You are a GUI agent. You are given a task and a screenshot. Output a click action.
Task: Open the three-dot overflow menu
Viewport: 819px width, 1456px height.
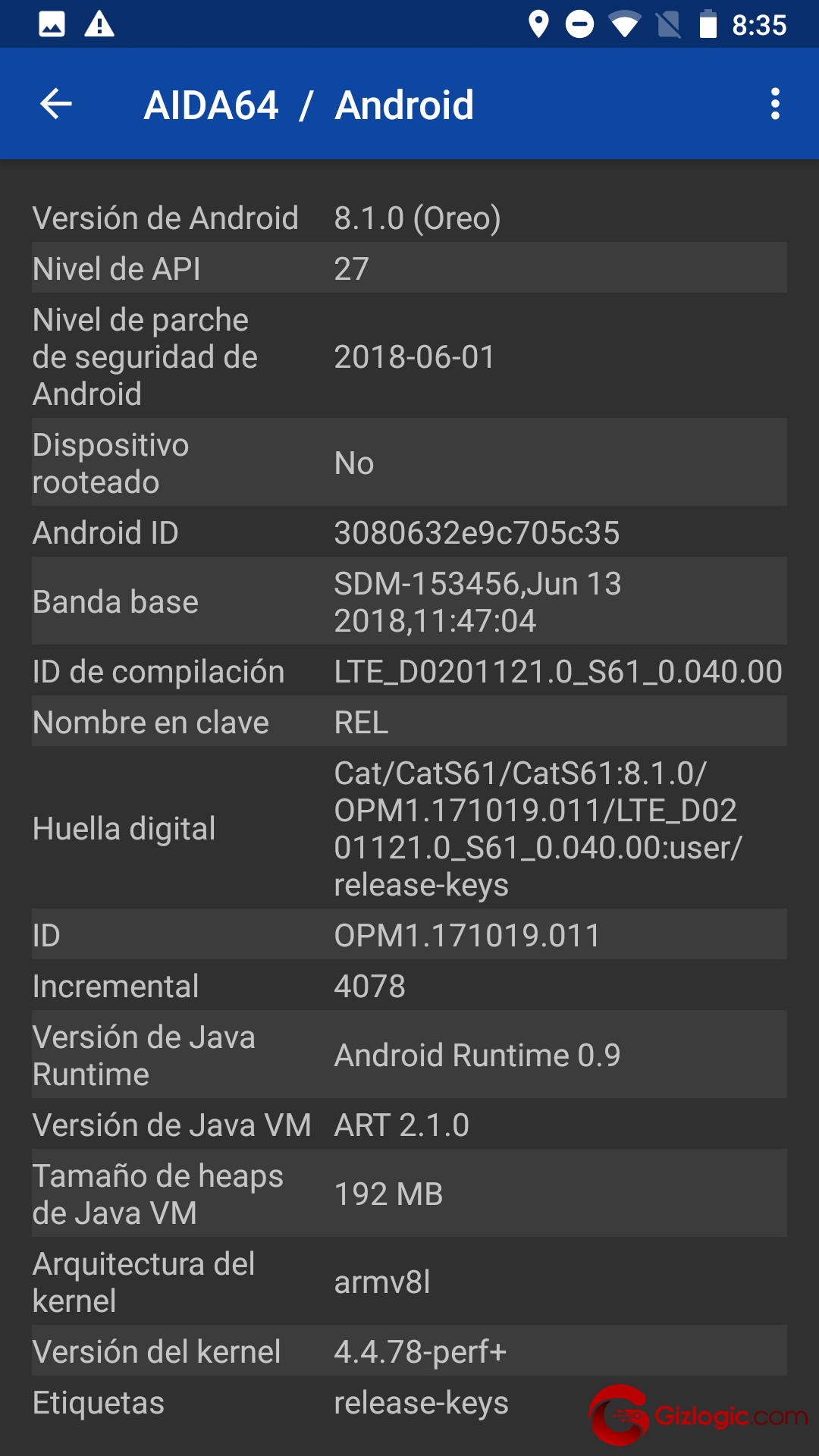774,104
